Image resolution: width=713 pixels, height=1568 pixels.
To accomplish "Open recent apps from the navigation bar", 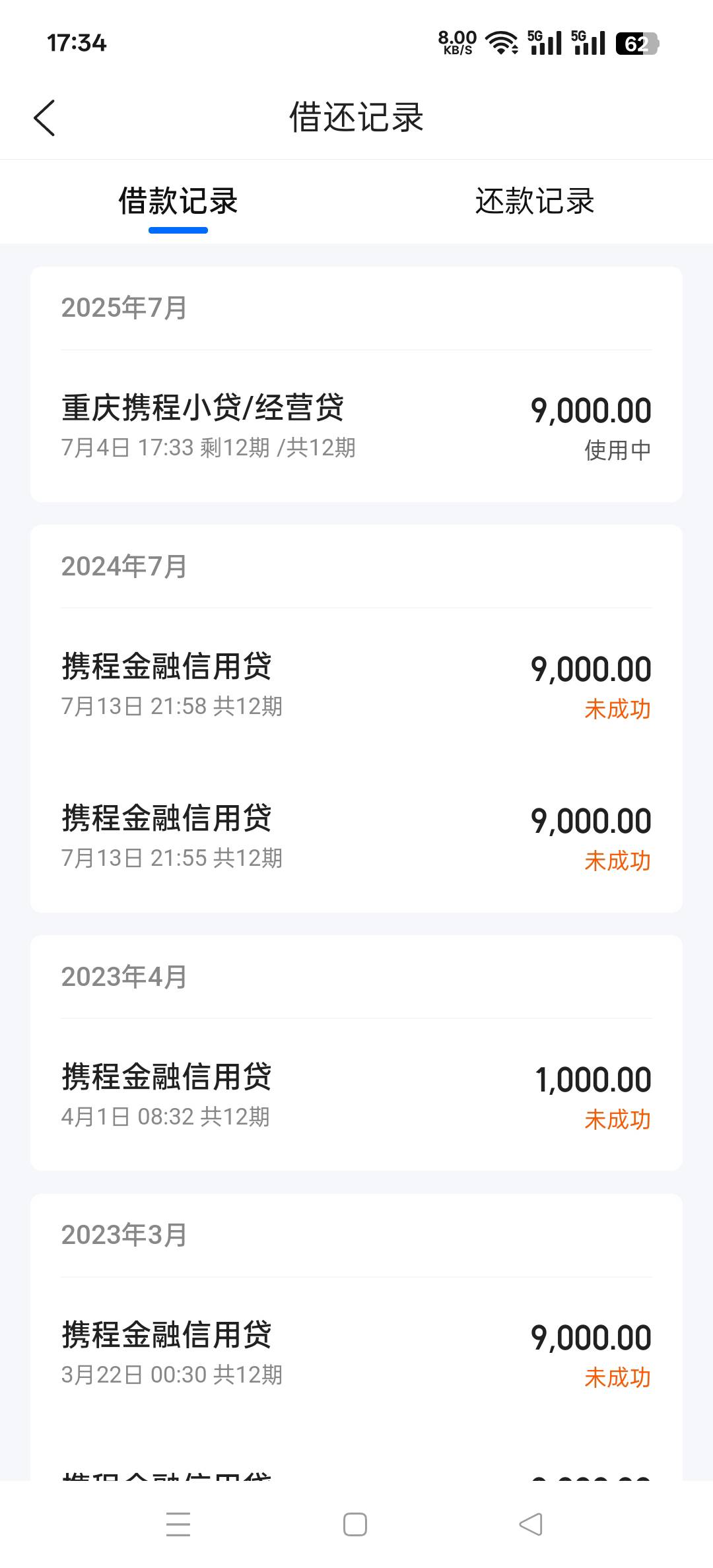I will click(x=178, y=1524).
